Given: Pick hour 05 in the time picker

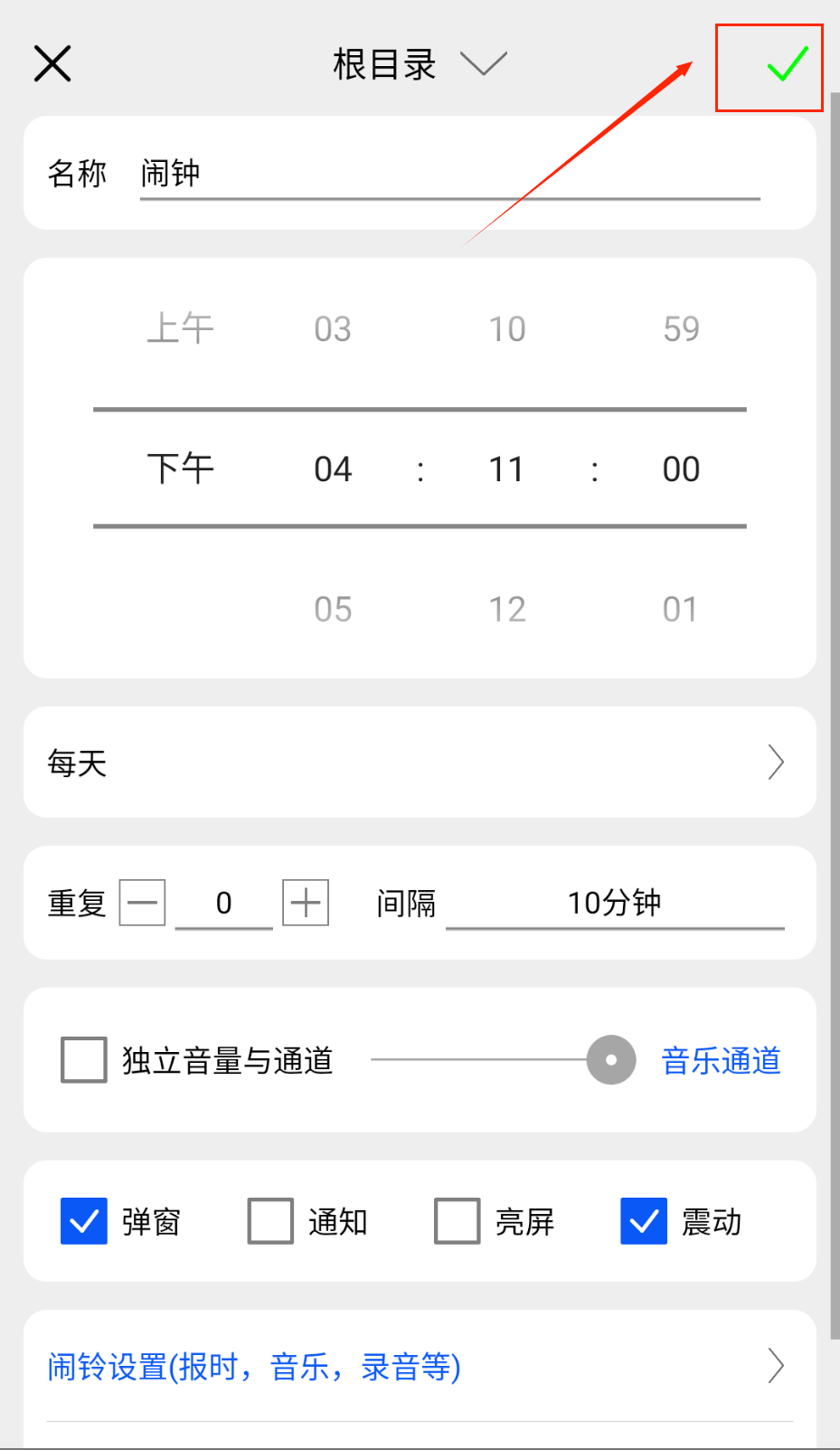Looking at the screenshot, I should point(333,610).
